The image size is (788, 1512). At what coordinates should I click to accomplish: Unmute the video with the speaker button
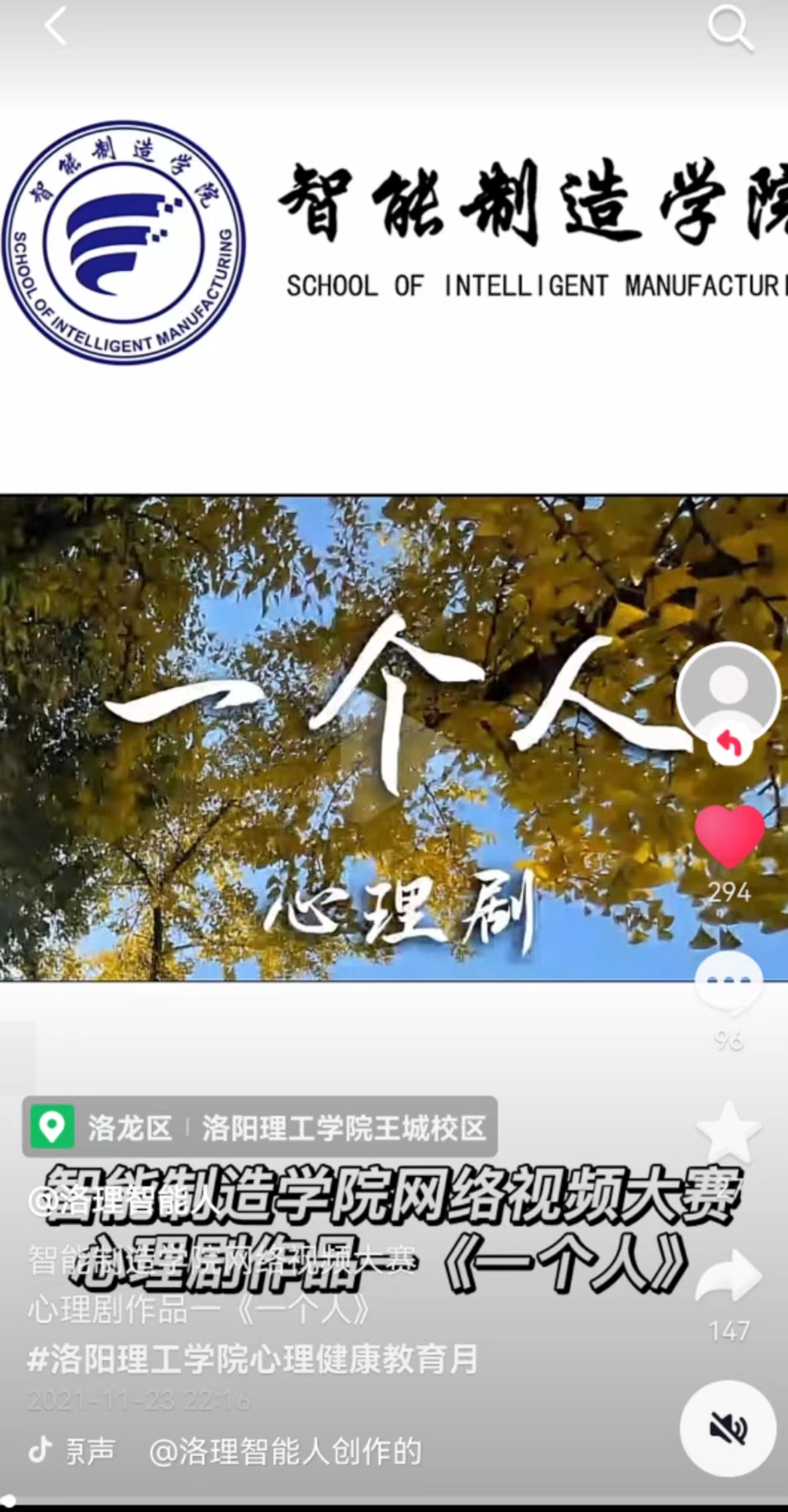point(728,1429)
